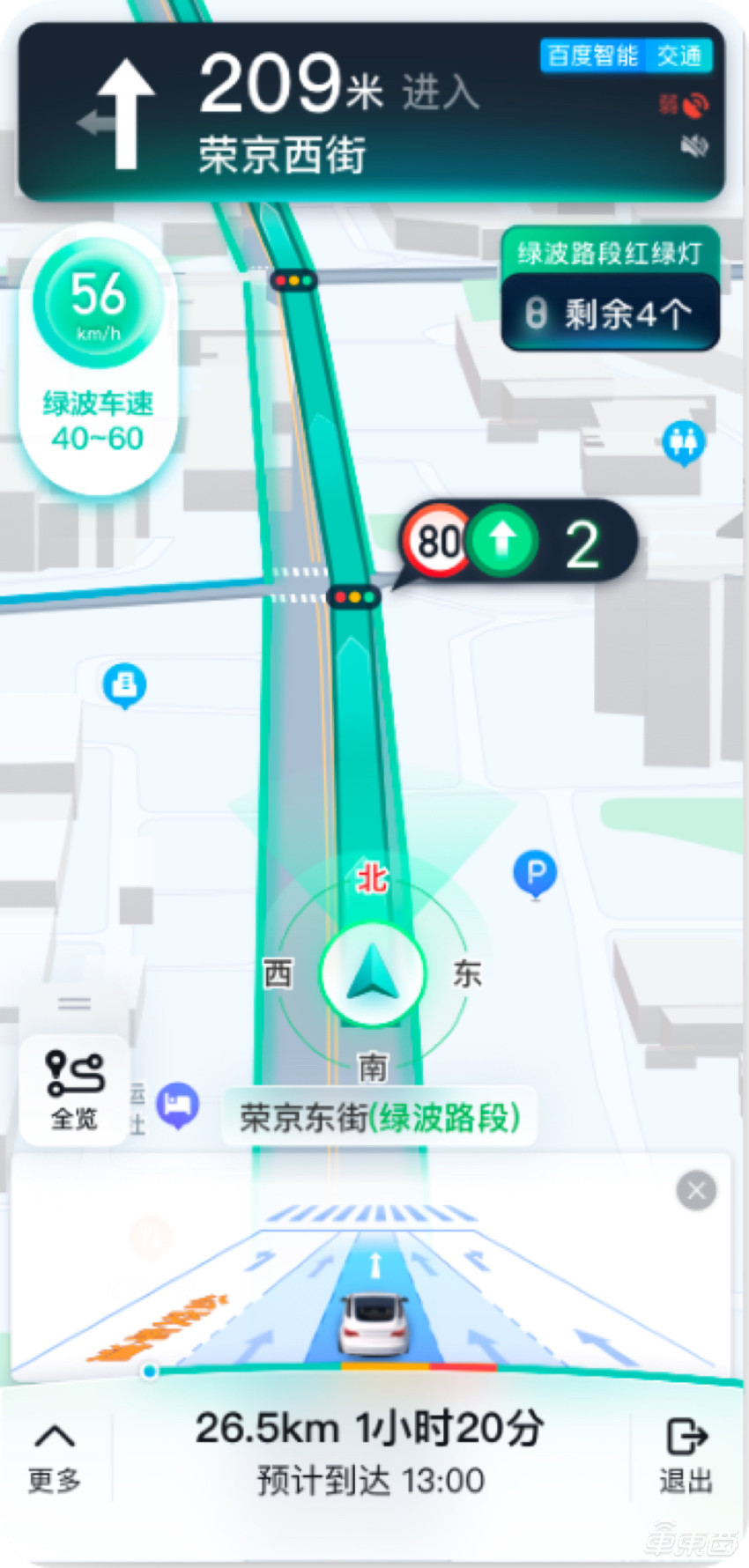Hide the lane guidance preview panel
Screen dimensions: 749x1568
(695, 1190)
